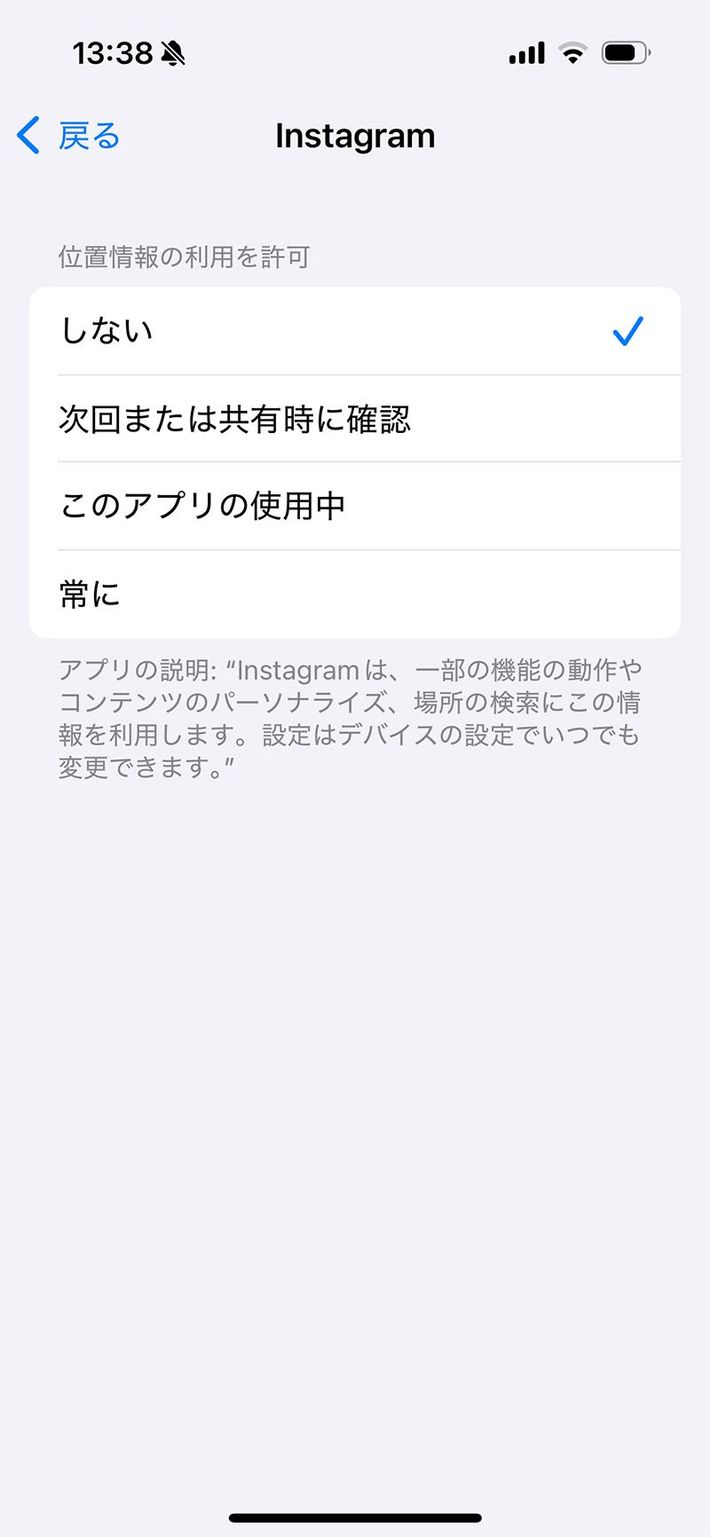Image resolution: width=710 pixels, height=1537 pixels.
Task: Select the しない location option
Action: [354, 331]
